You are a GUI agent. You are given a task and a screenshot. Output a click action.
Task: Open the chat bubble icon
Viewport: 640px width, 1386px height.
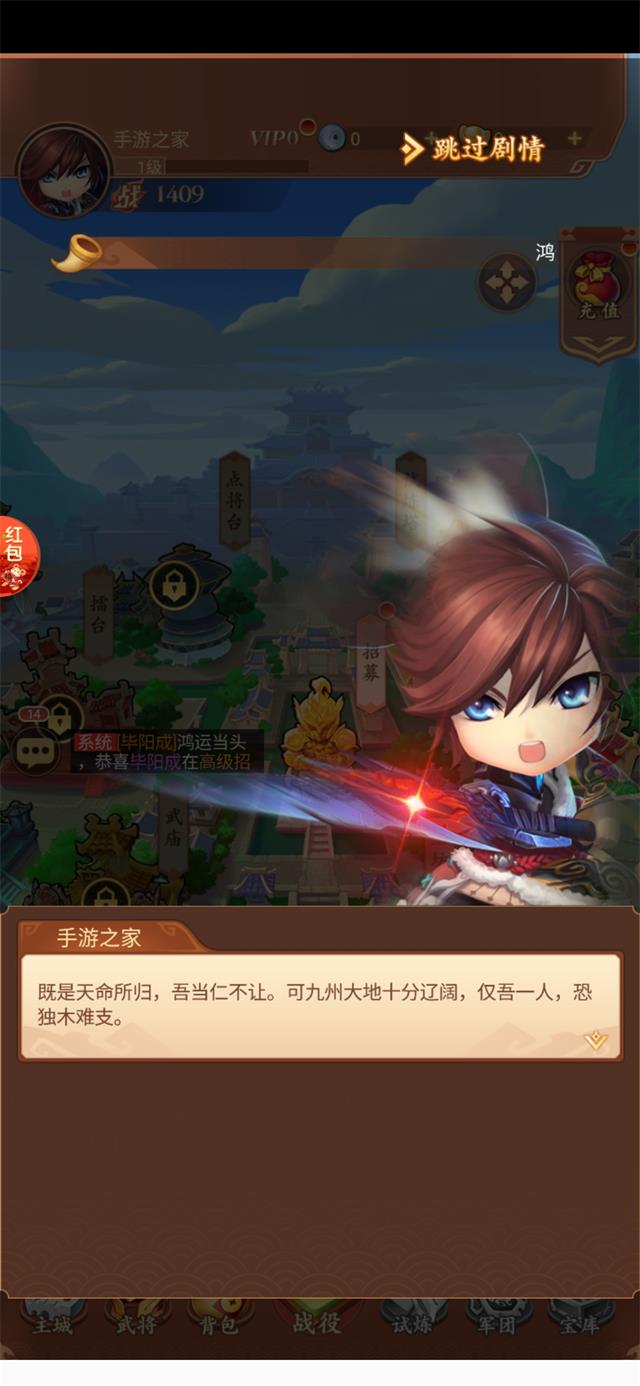tap(36, 749)
